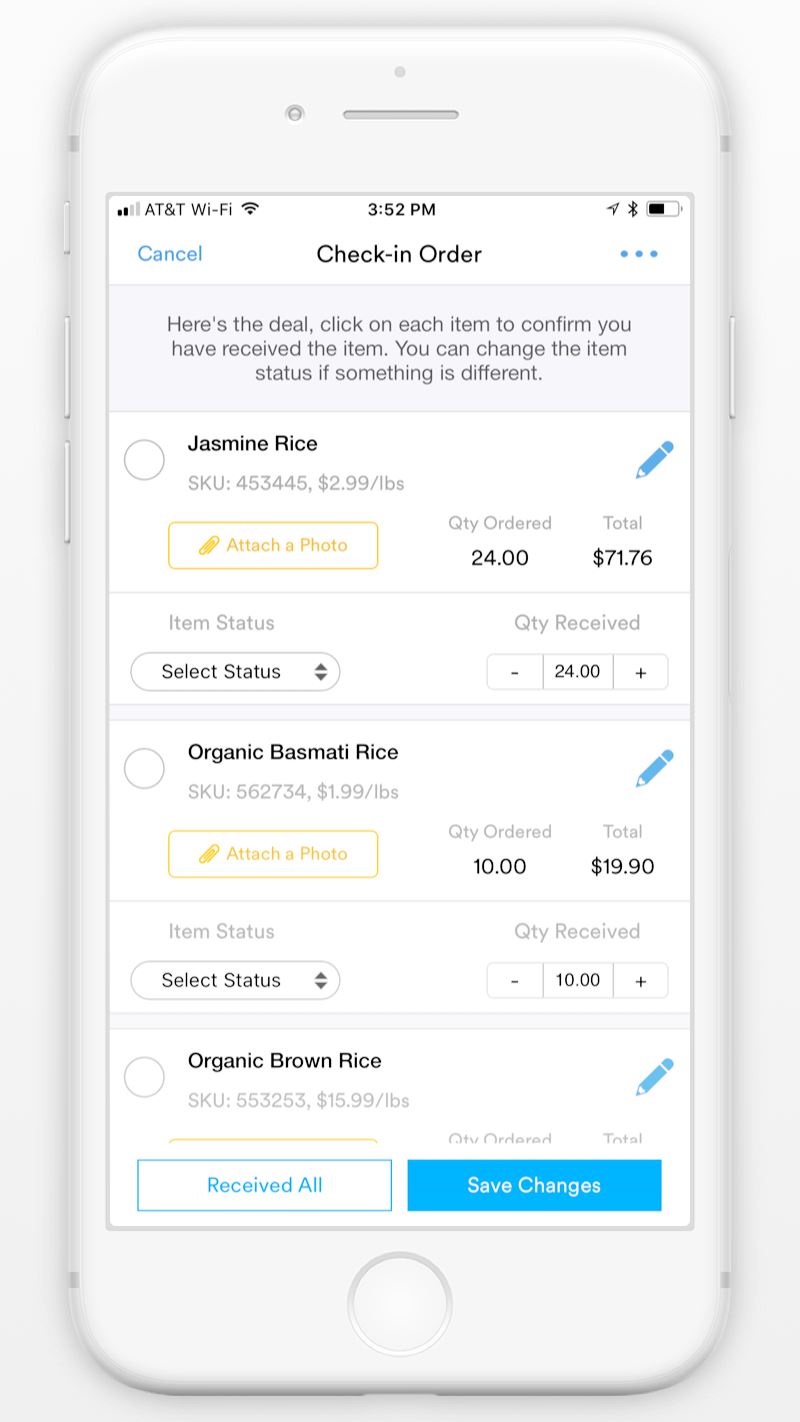Screen dimensions: 800x1422
Task: Choose a status for Organic Basmati Rice
Action: 235,981
